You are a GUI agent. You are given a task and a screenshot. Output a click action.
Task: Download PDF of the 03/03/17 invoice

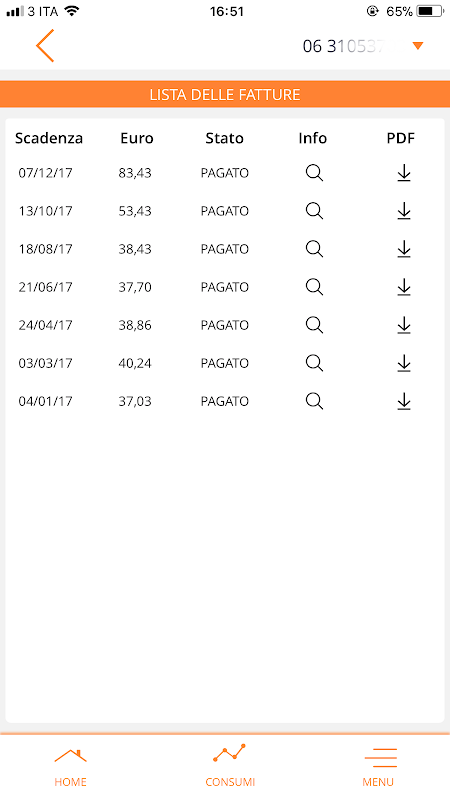click(404, 363)
